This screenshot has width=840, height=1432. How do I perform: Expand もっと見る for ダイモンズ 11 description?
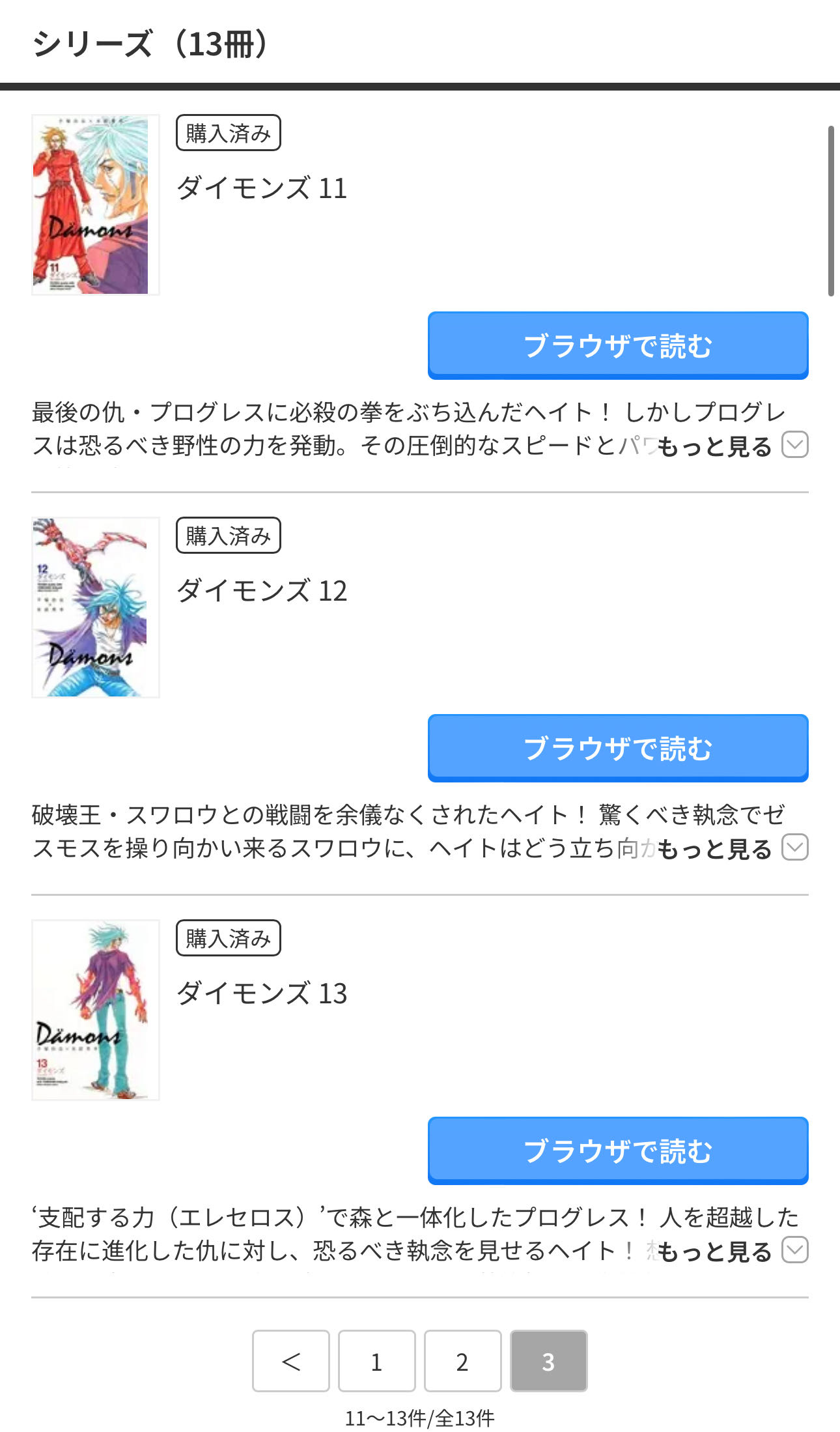point(731,446)
